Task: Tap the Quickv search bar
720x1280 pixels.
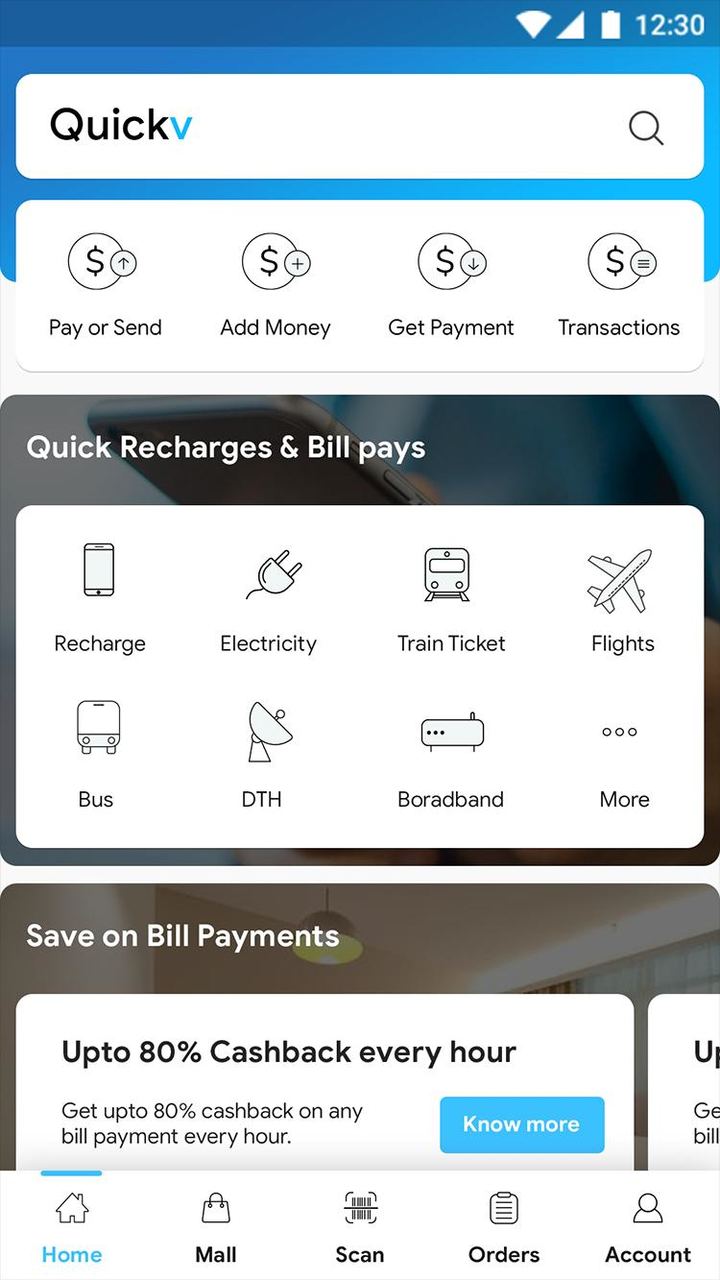Action: point(300,127)
